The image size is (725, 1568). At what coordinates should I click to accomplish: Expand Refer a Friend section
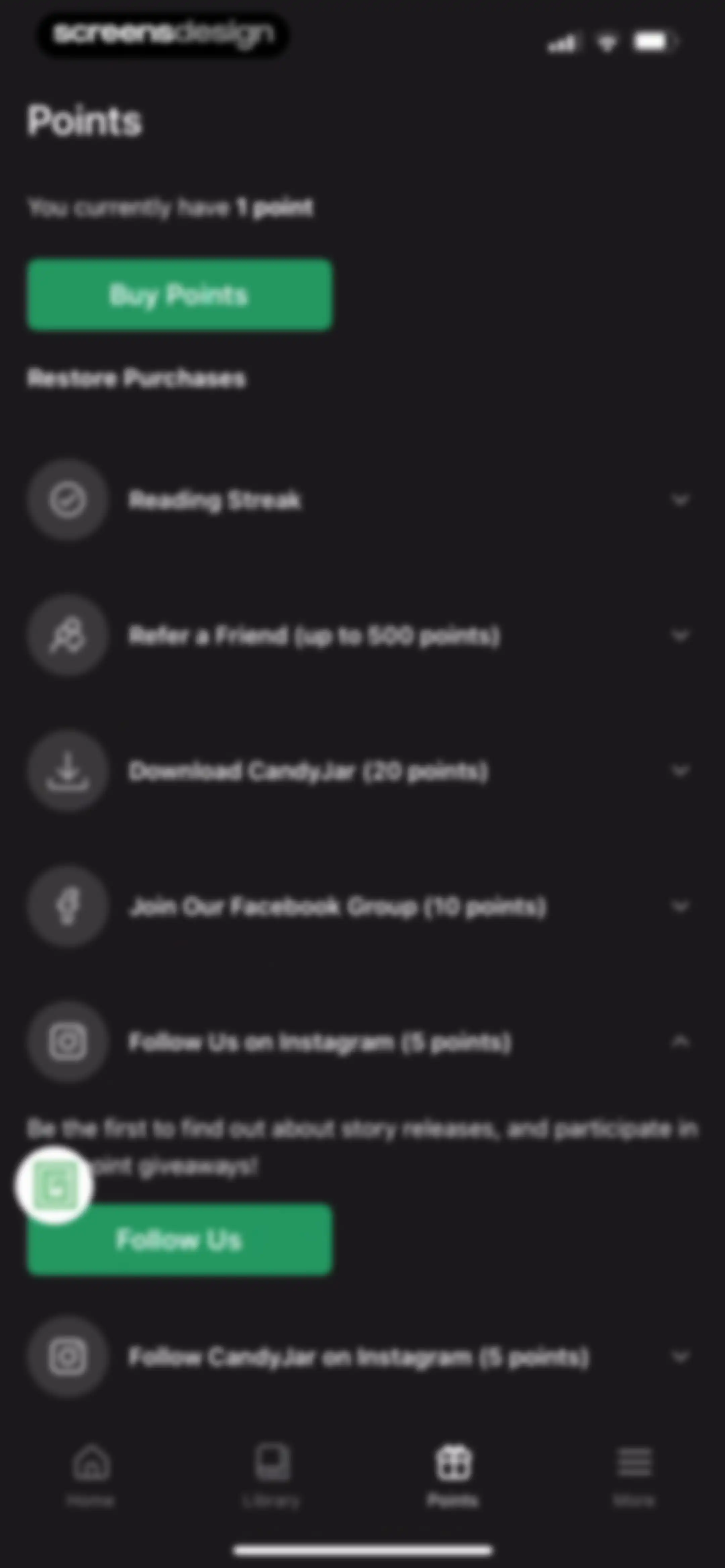coord(362,636)
